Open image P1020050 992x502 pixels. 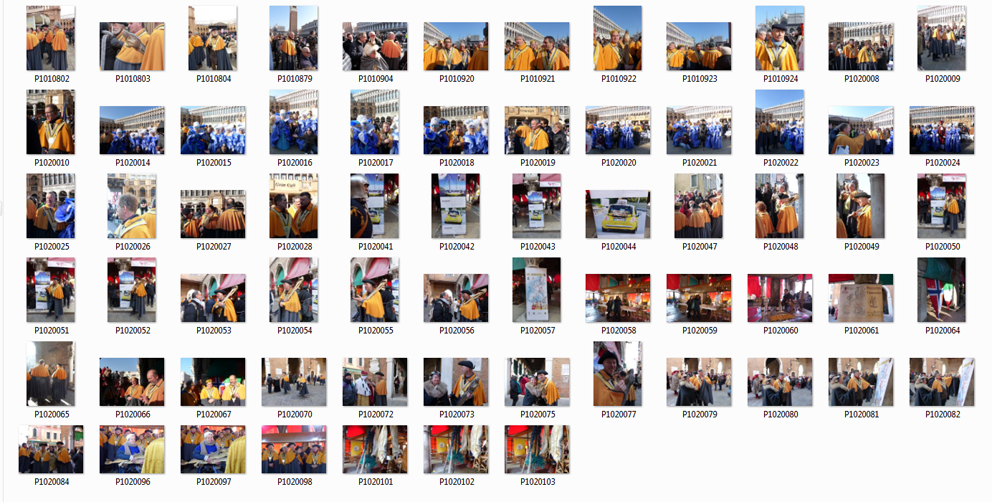click(942, 206)
